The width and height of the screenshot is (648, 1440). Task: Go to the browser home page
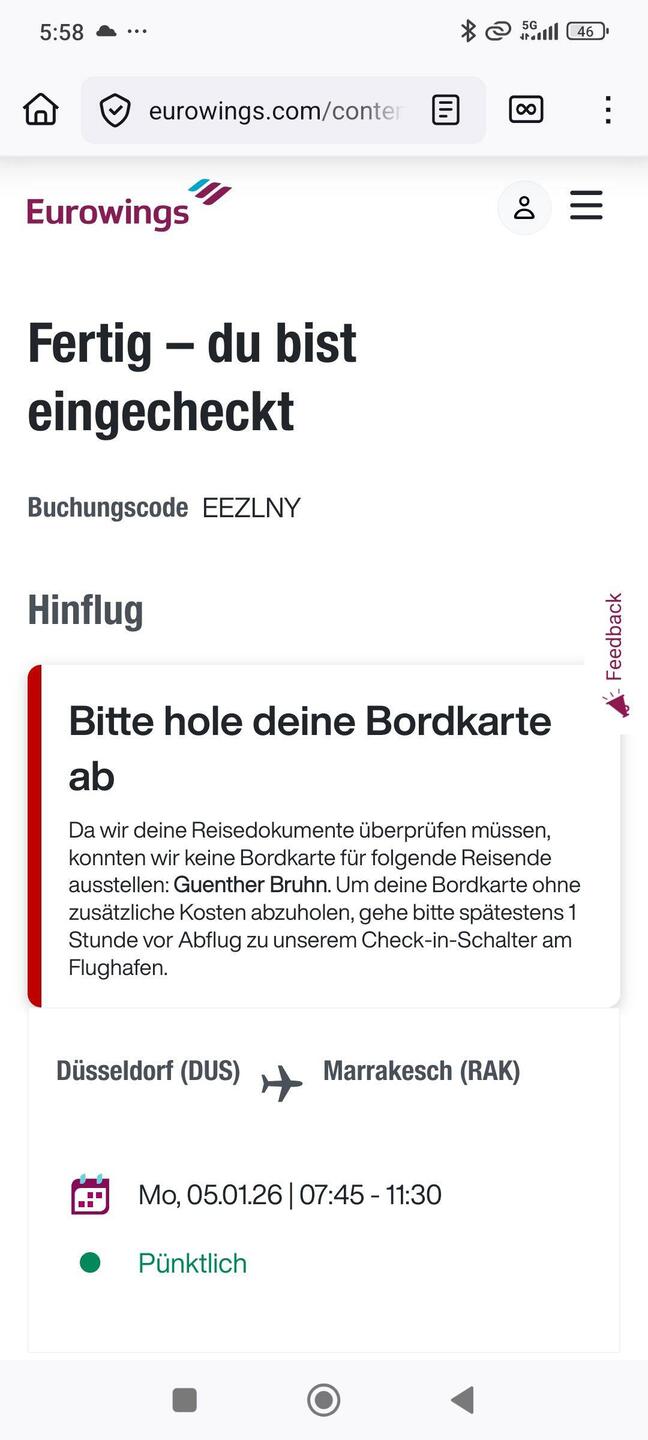coord(41,109)
